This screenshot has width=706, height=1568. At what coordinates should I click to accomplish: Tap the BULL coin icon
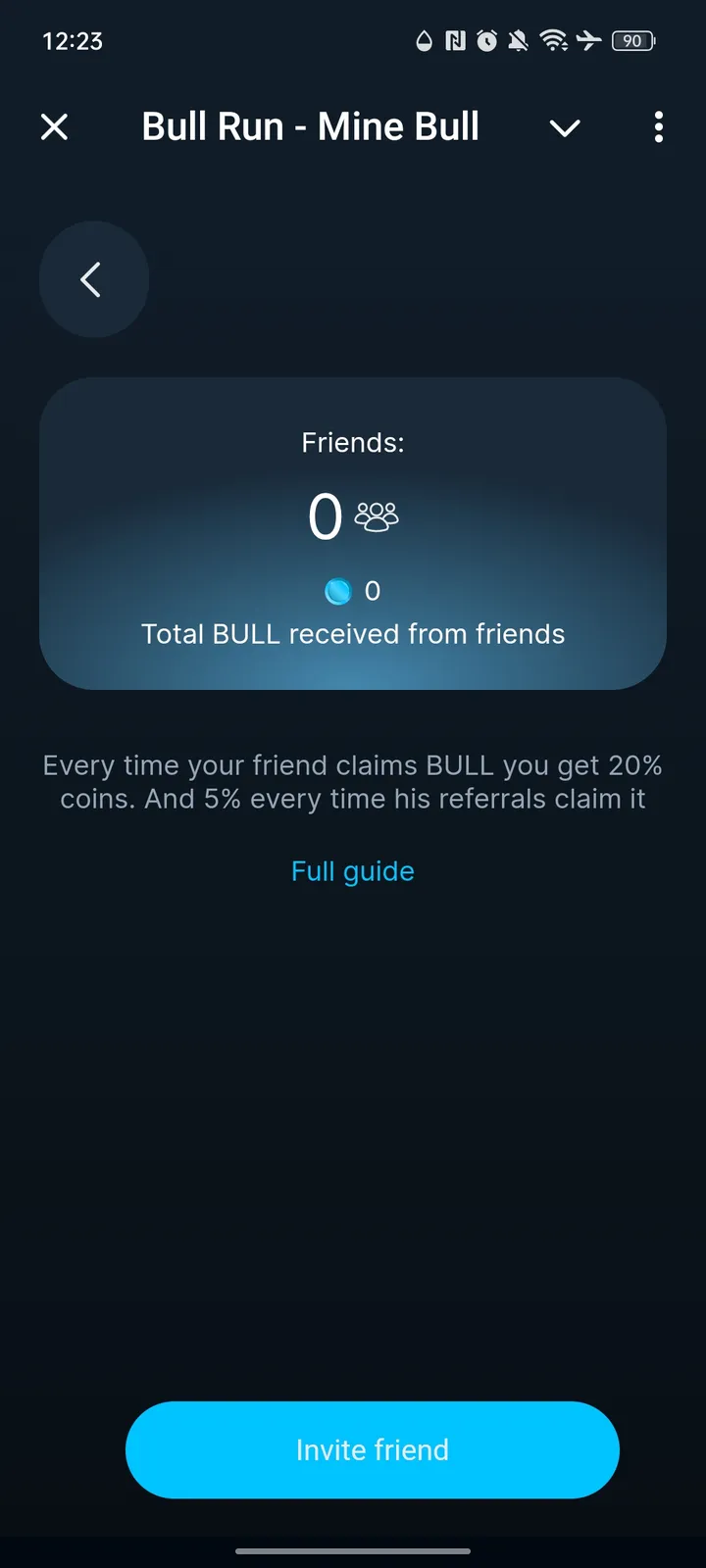coord(338,590)
